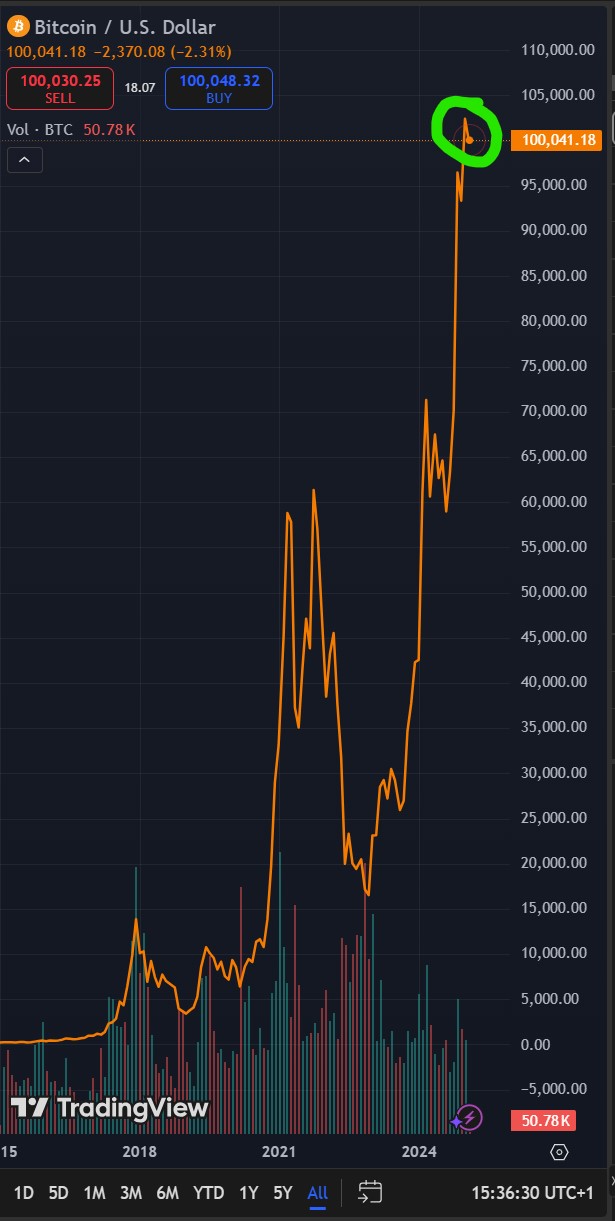Select the All time range

click(317, 1192)
